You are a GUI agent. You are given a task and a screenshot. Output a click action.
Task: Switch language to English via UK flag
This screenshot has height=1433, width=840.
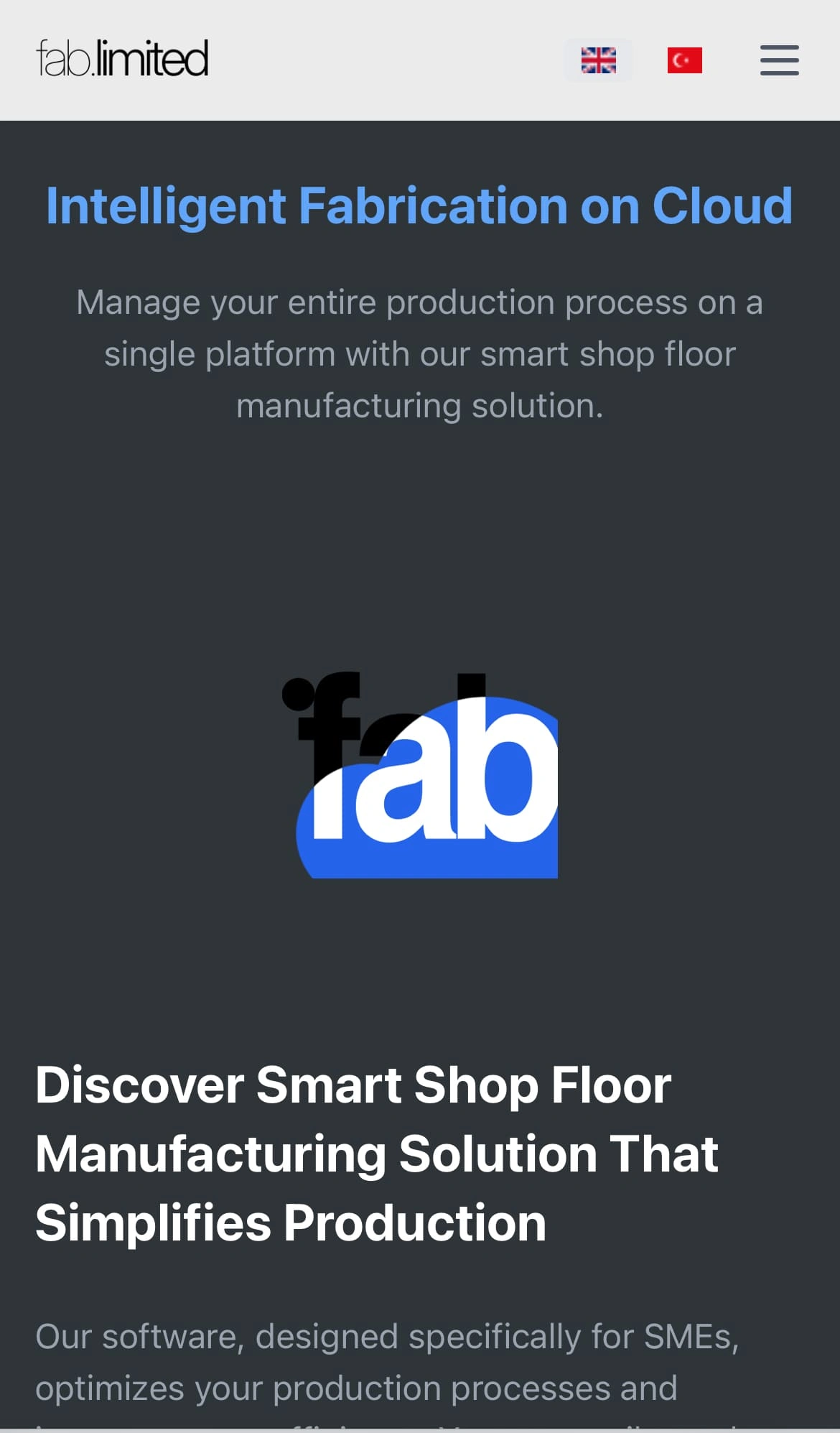(598, 60)
